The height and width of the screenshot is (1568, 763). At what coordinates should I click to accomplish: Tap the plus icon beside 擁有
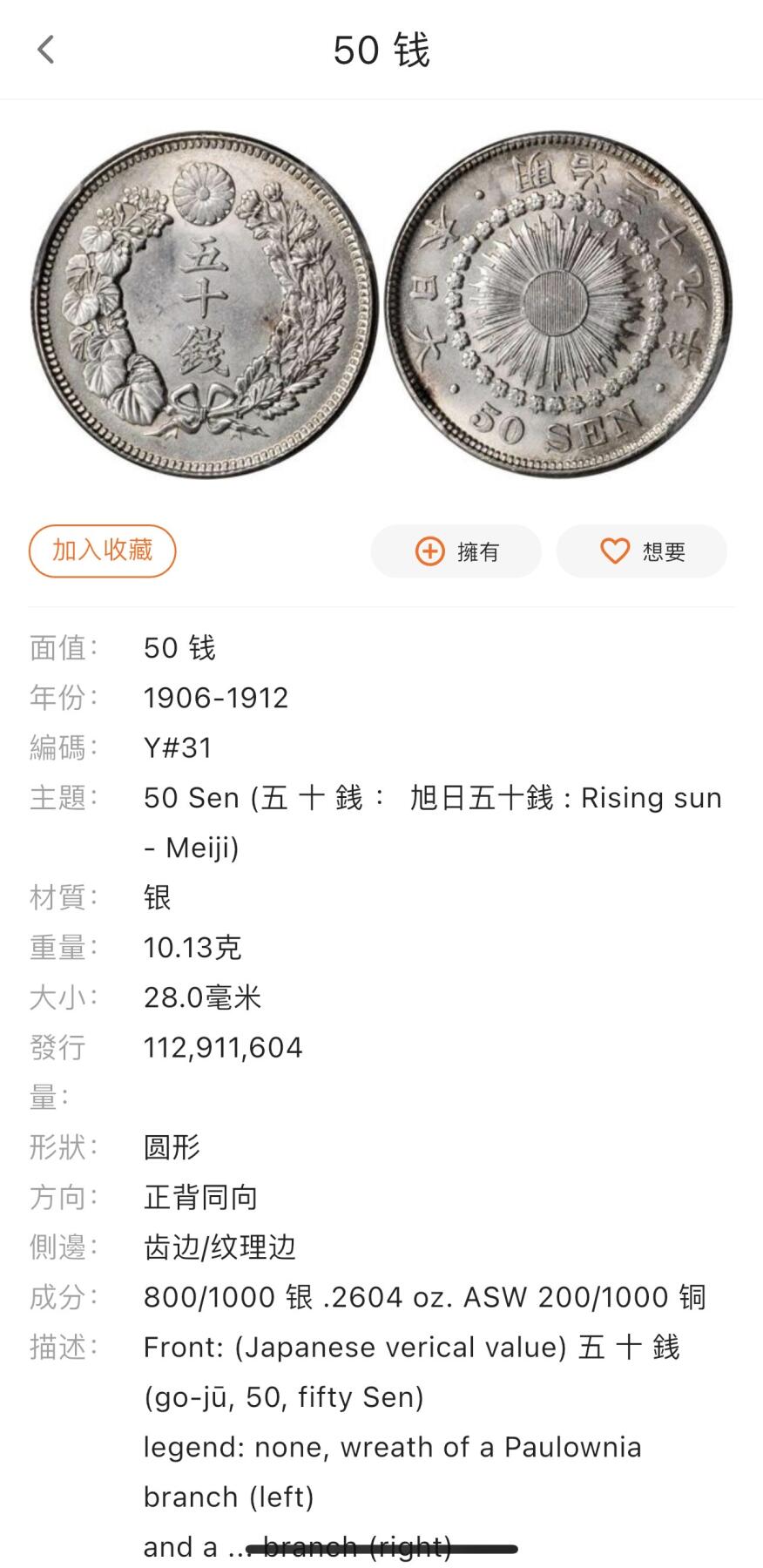click(x=429, y=551)
